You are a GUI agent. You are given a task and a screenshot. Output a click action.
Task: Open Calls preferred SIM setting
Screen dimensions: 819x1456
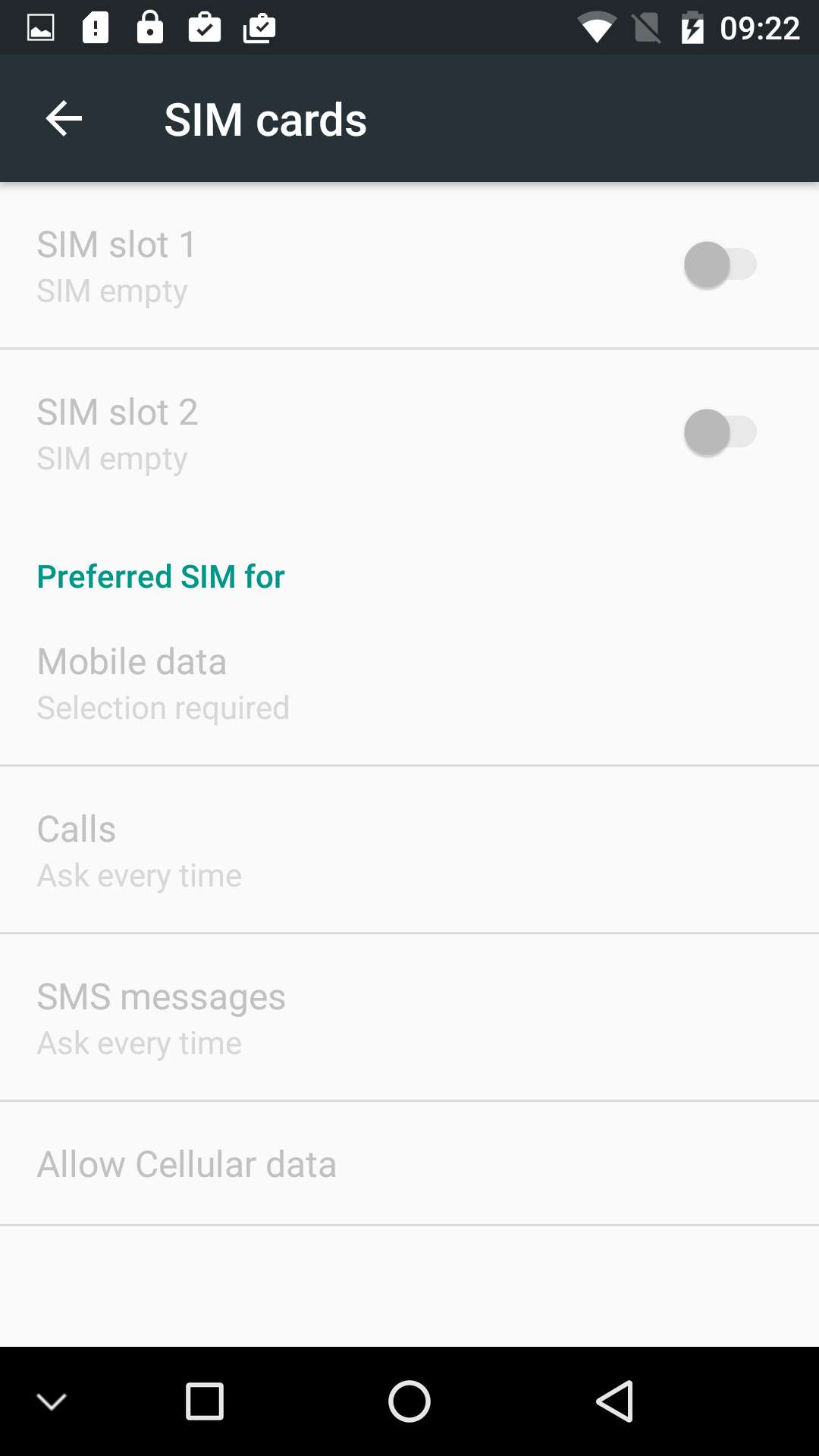[x=409, y=851]
